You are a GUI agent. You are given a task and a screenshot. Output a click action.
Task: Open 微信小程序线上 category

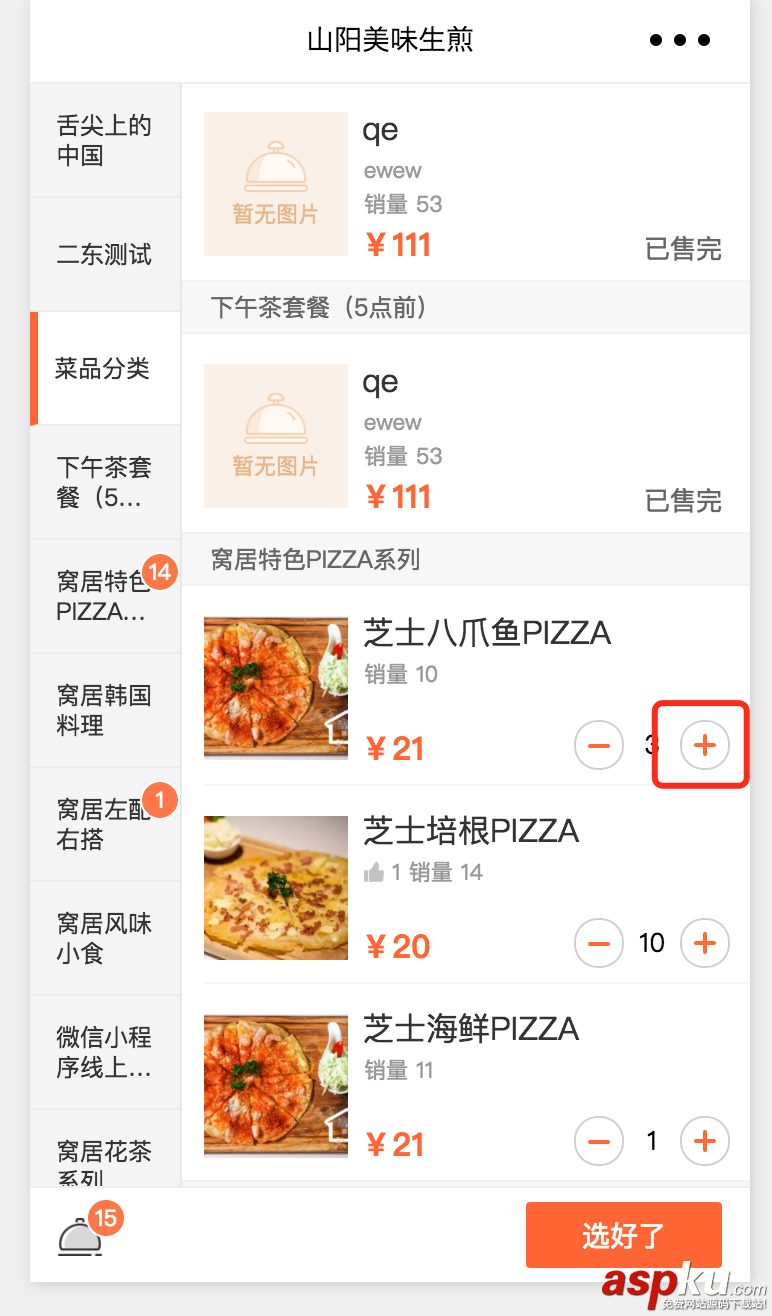click(104, 1051)
